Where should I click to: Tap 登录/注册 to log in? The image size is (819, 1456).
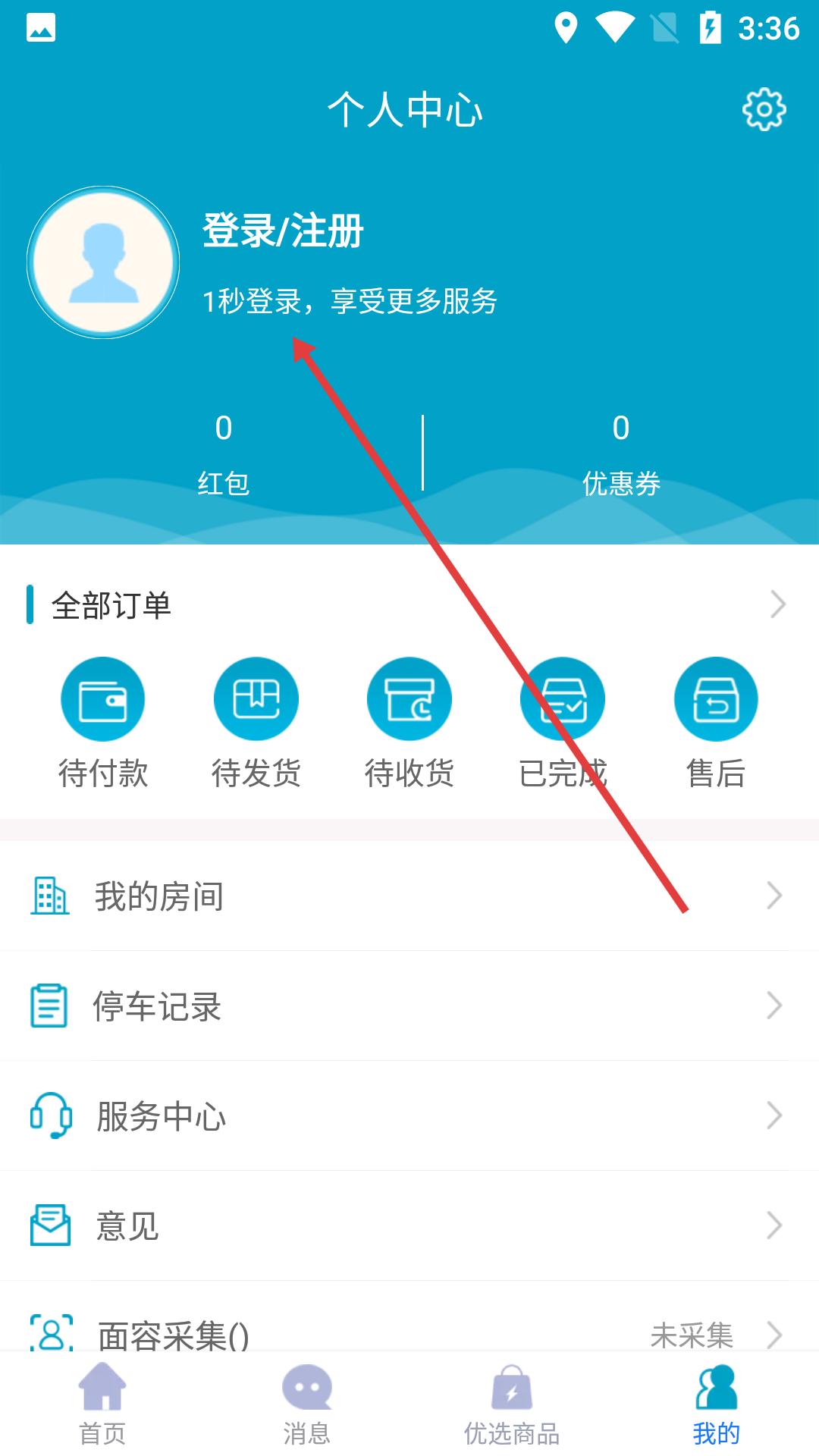click(283, 231)
